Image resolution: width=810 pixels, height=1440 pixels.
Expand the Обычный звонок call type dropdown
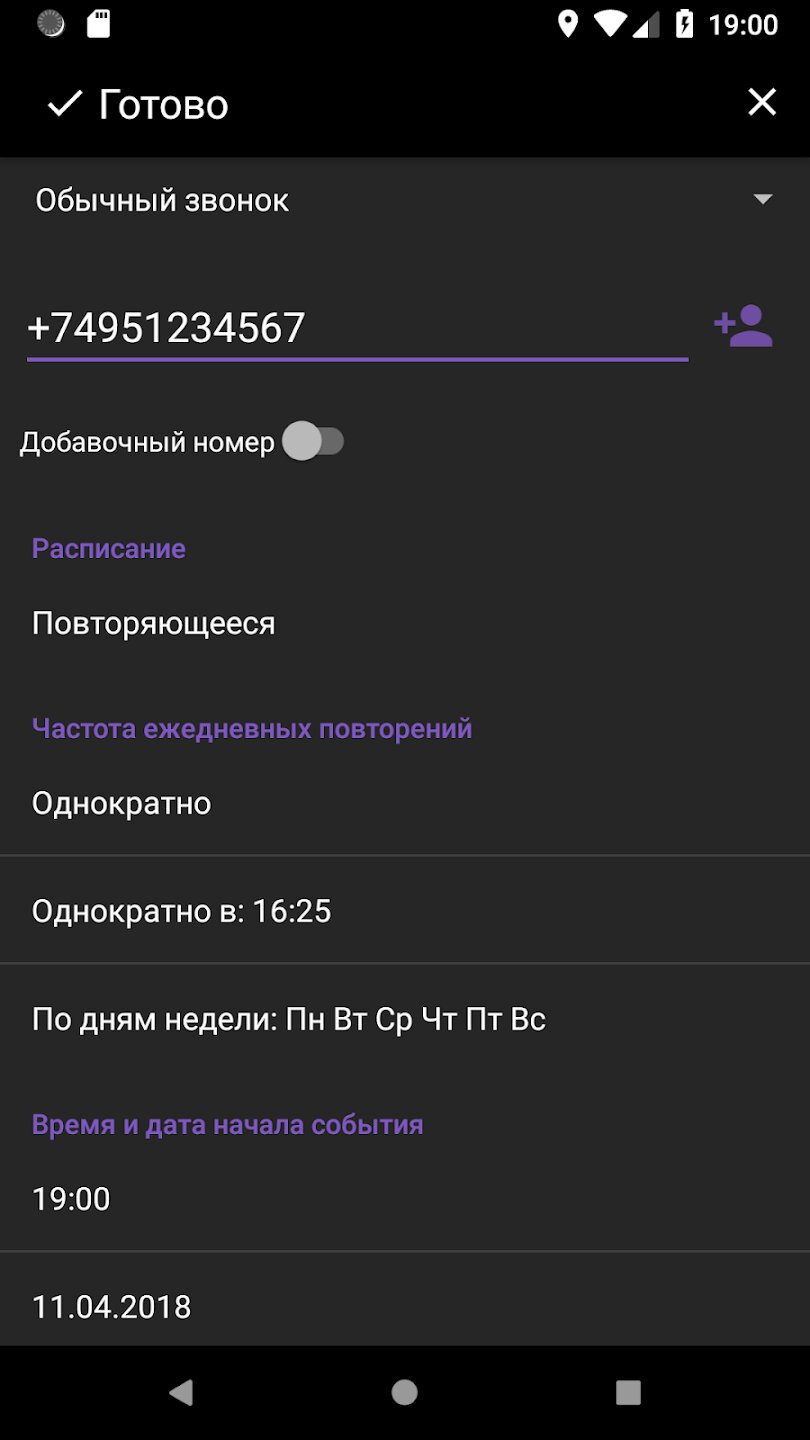point(405,200)
